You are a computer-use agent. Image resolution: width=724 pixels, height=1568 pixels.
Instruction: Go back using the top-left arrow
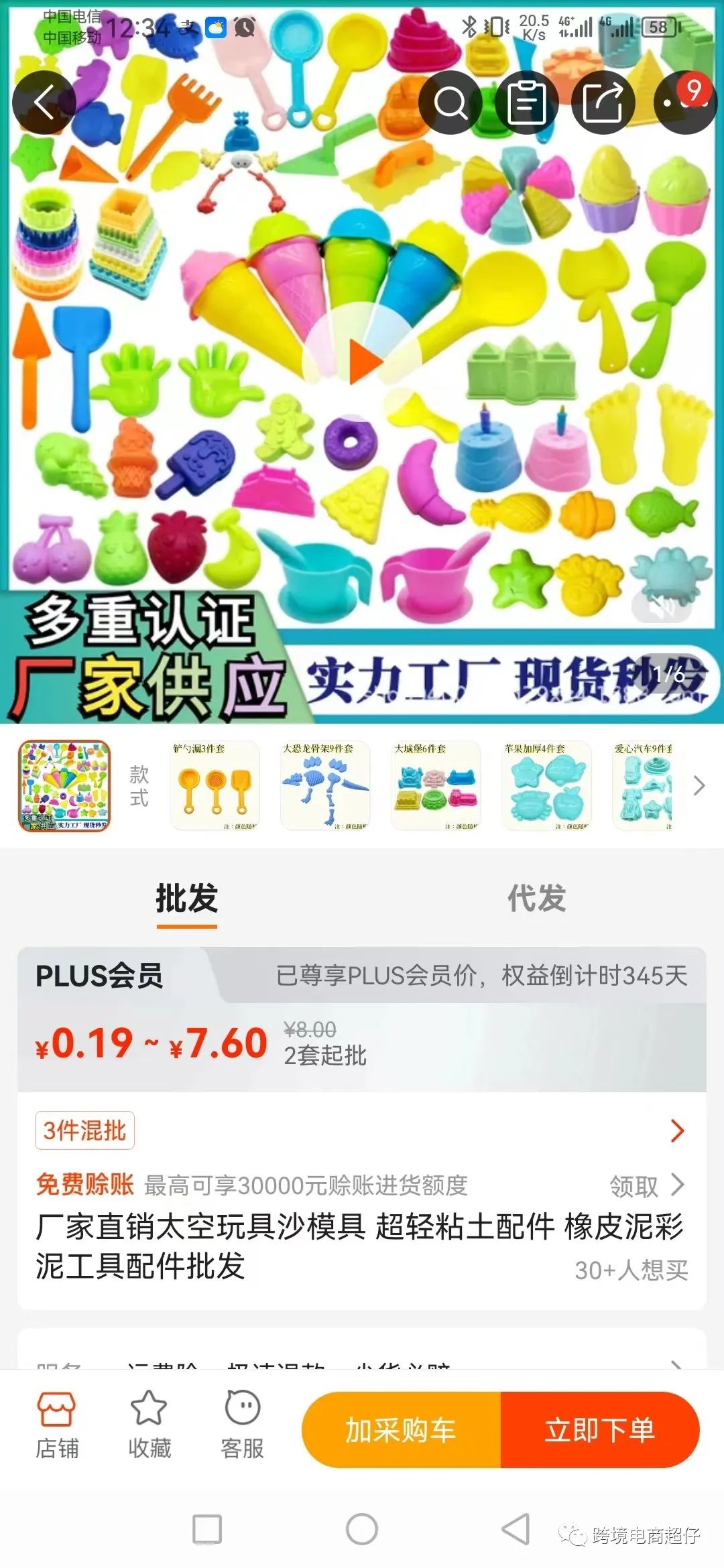tap(44, 103)
